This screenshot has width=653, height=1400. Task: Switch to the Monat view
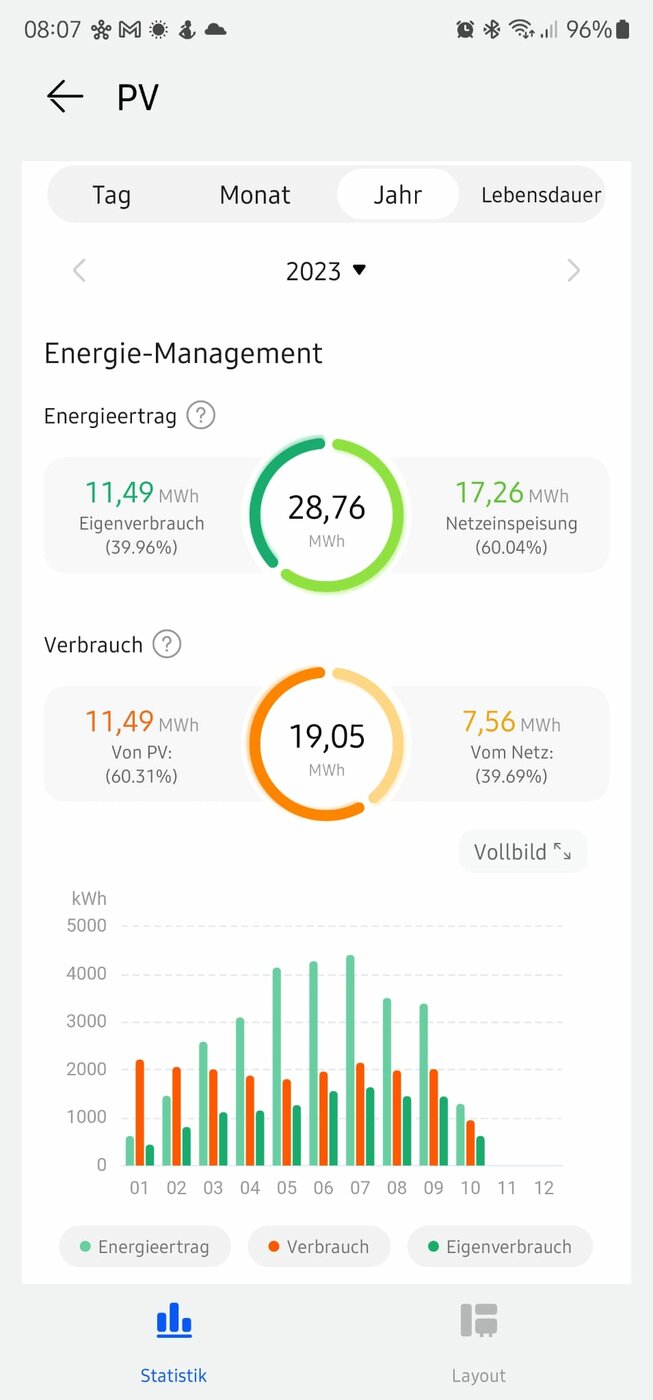point(255,195)
